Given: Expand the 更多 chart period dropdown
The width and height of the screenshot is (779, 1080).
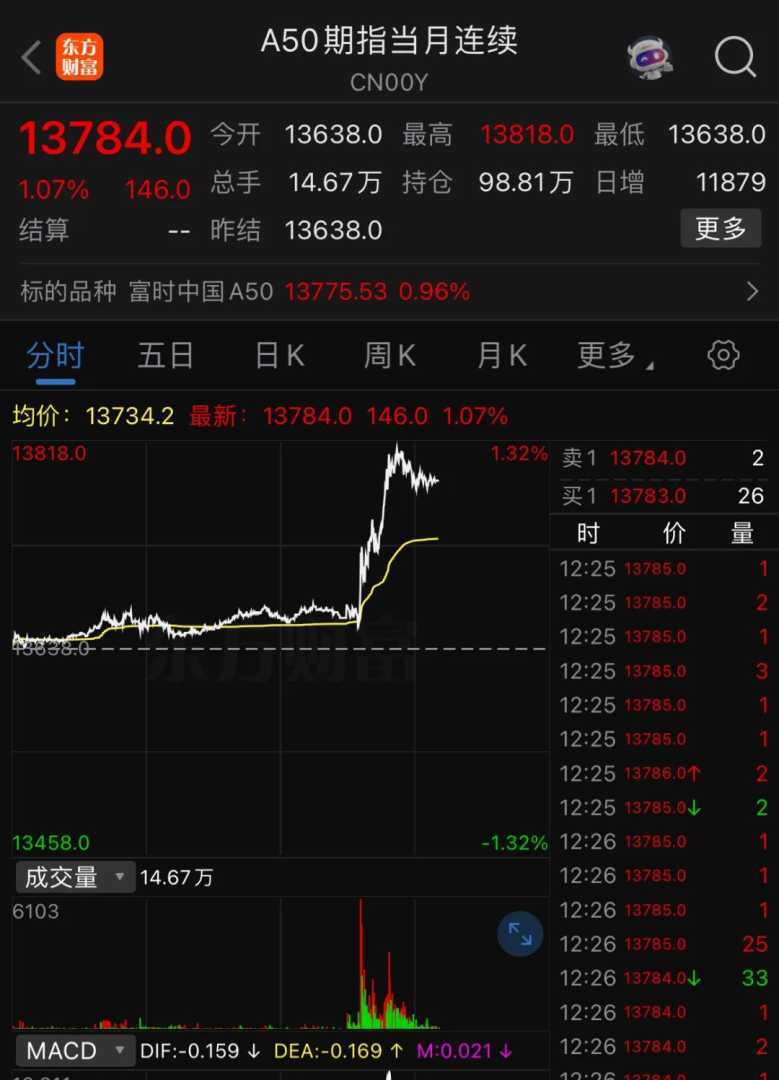Looking at the screenshot, I should point(613,355).
